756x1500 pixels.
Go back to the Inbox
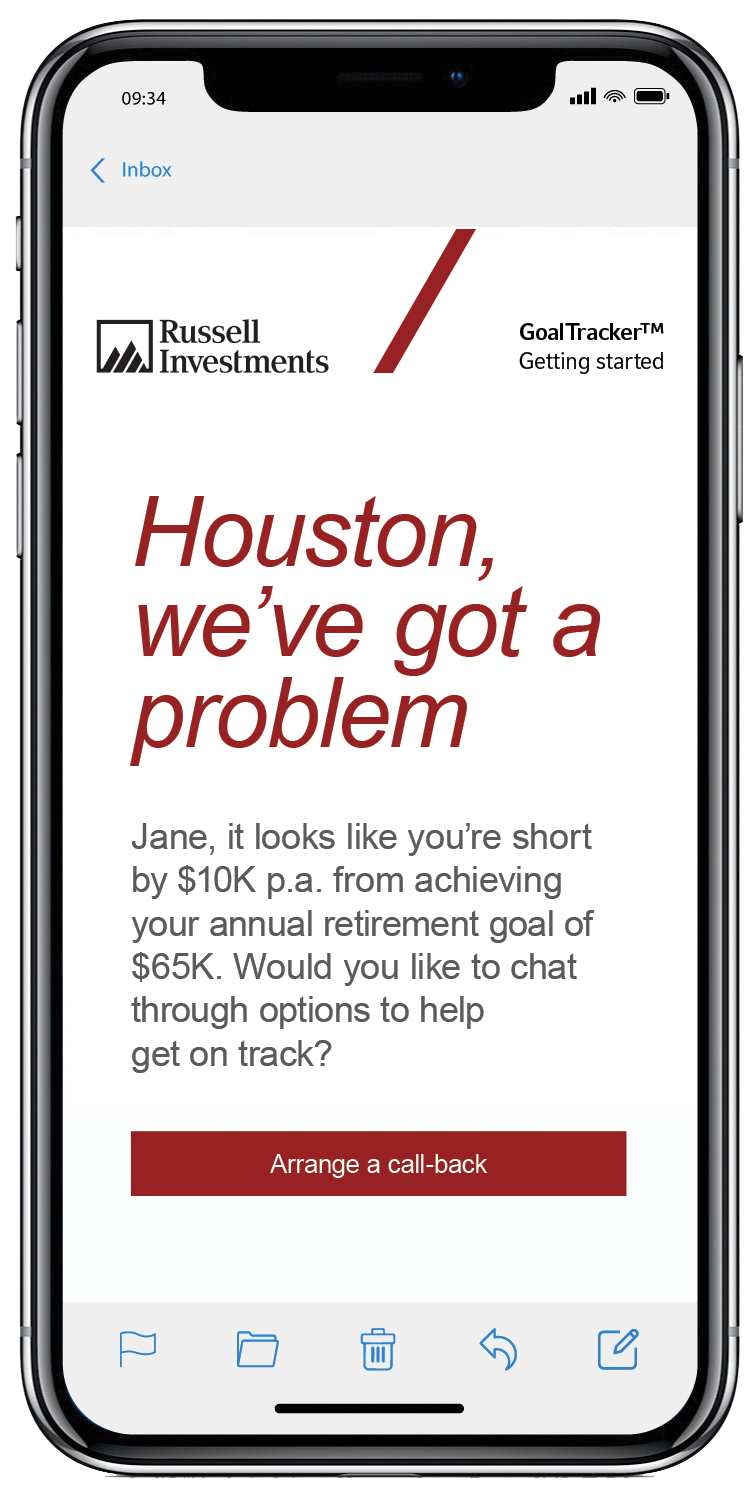[x=131, y=170]
